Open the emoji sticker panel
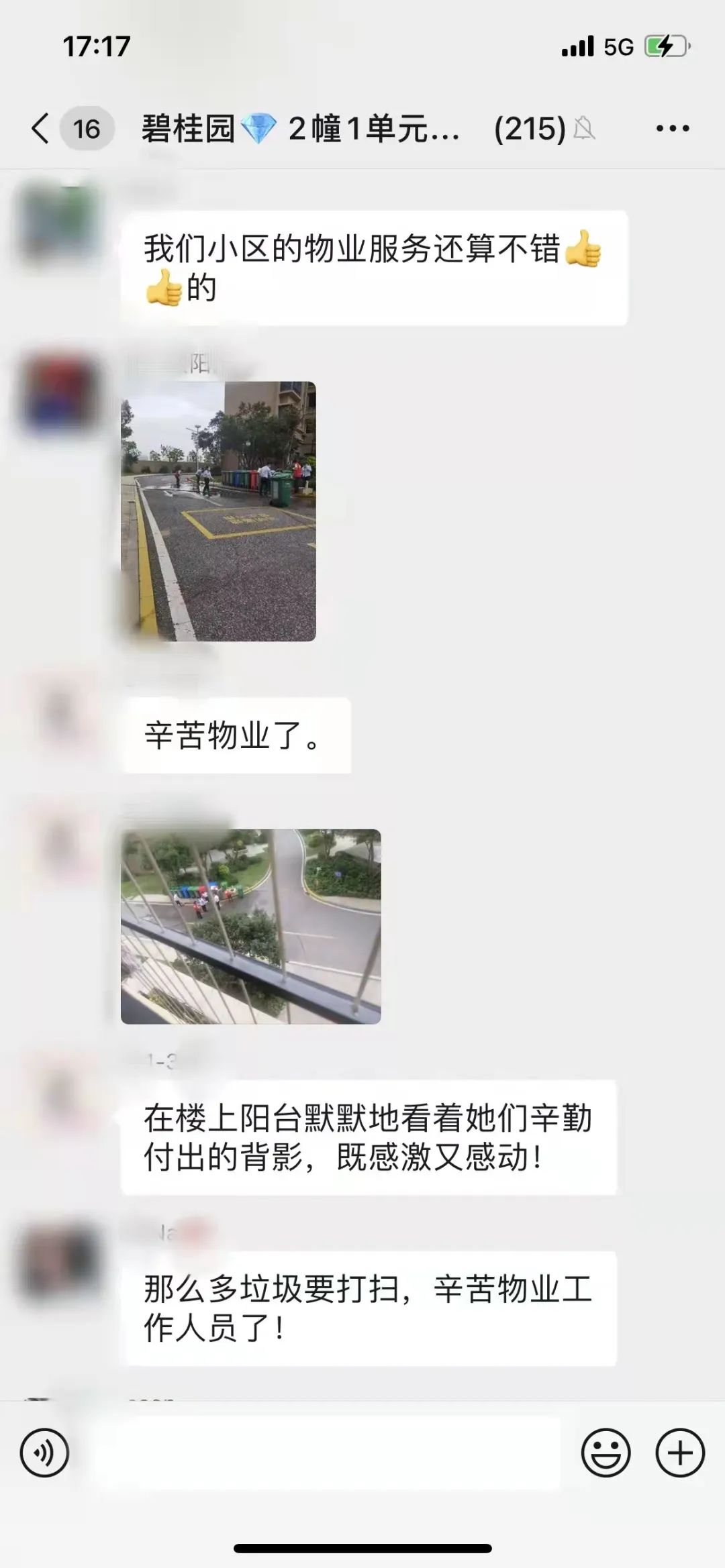The width and height of the screenshot is (725, 1568). [x=606, y=1453]
